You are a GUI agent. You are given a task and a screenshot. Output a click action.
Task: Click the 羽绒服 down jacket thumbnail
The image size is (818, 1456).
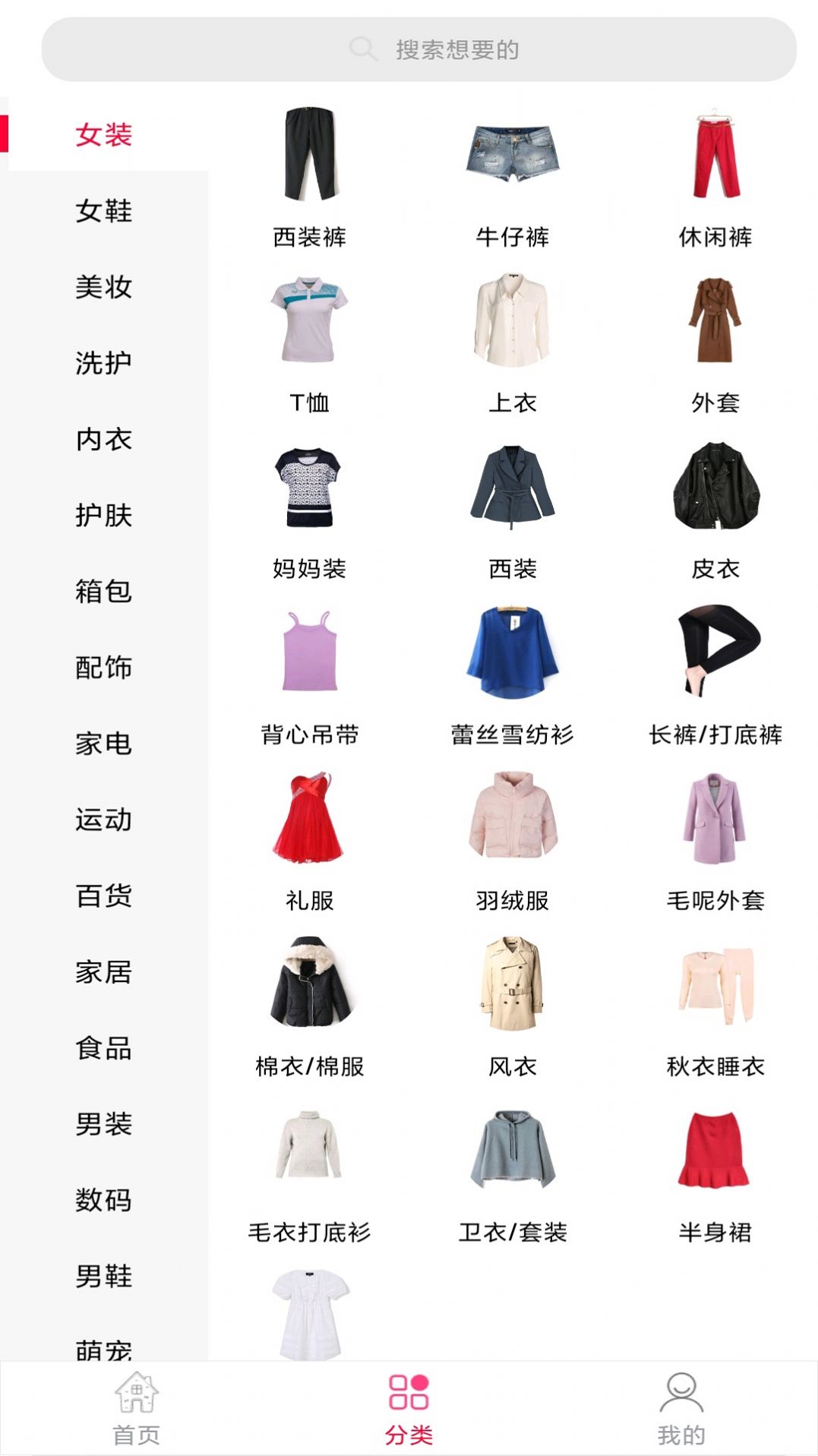pyautogui.click(x=513, y=820)
